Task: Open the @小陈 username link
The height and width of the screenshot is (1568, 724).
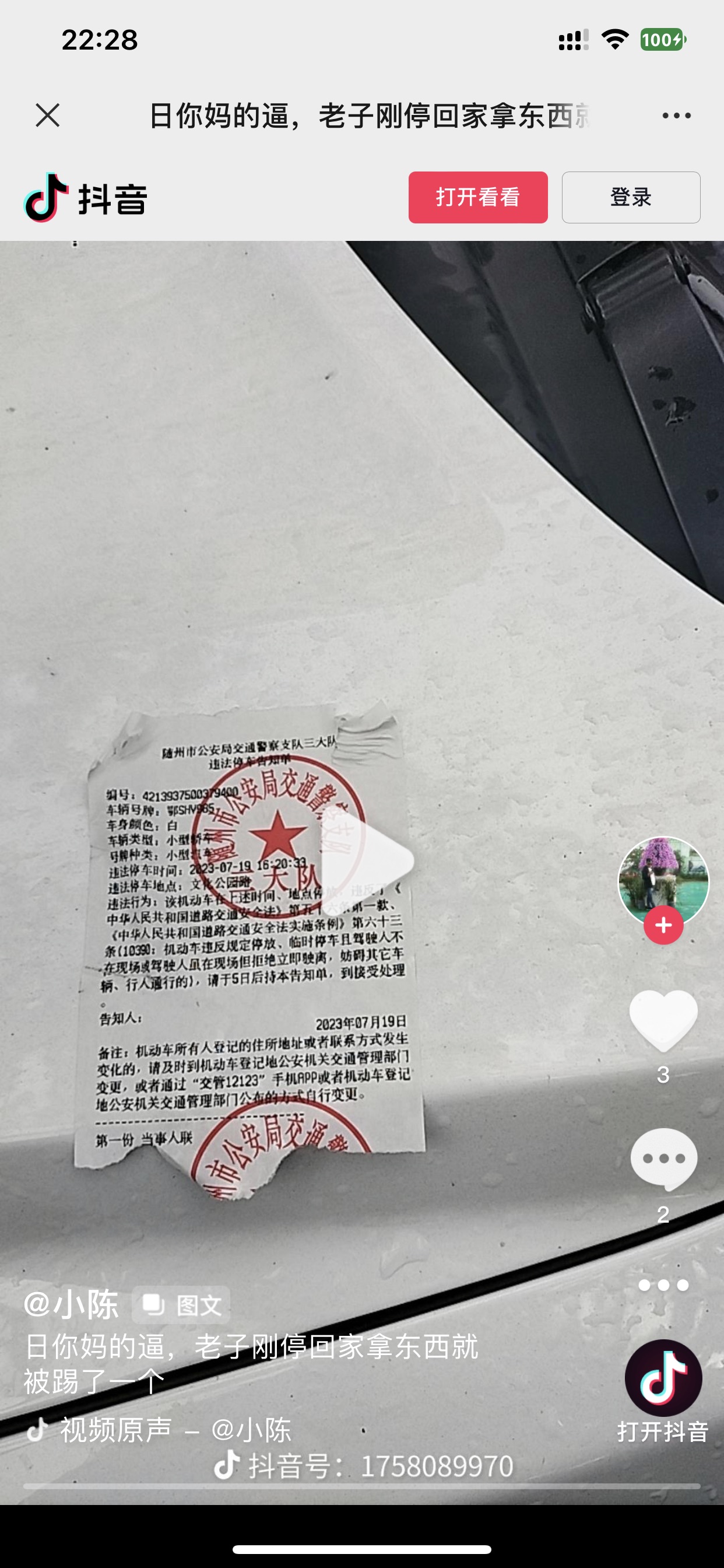Action: click(71, 1305)
